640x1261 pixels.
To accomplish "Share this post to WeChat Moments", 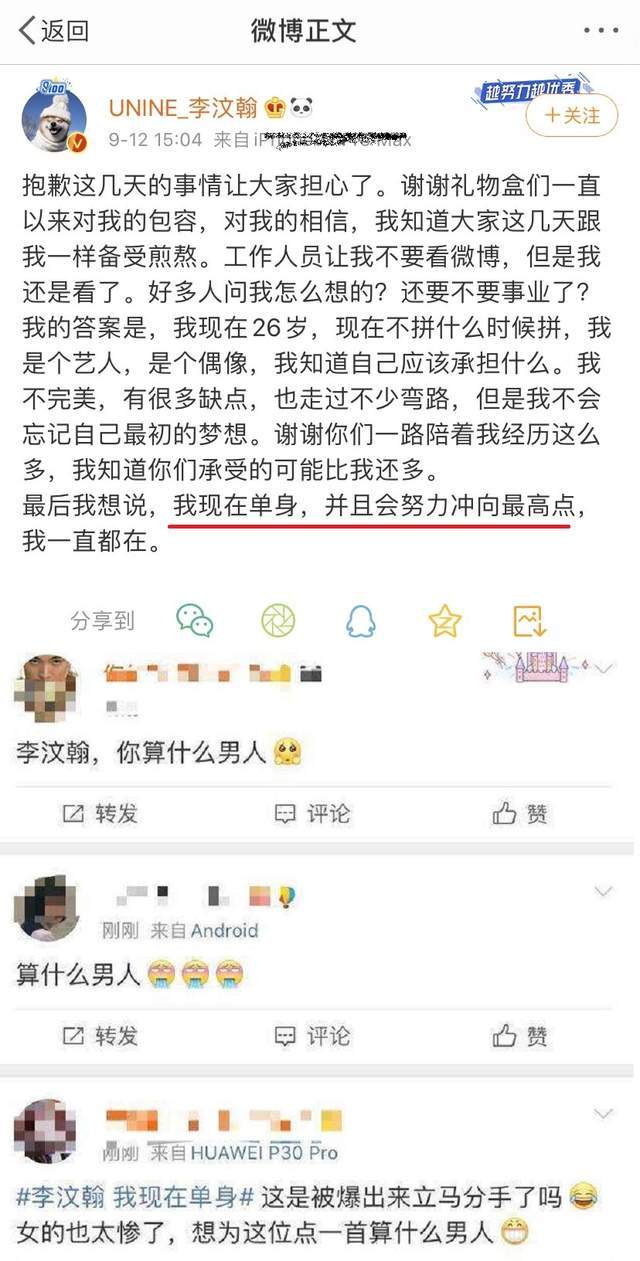I will [x=278, y=621].
